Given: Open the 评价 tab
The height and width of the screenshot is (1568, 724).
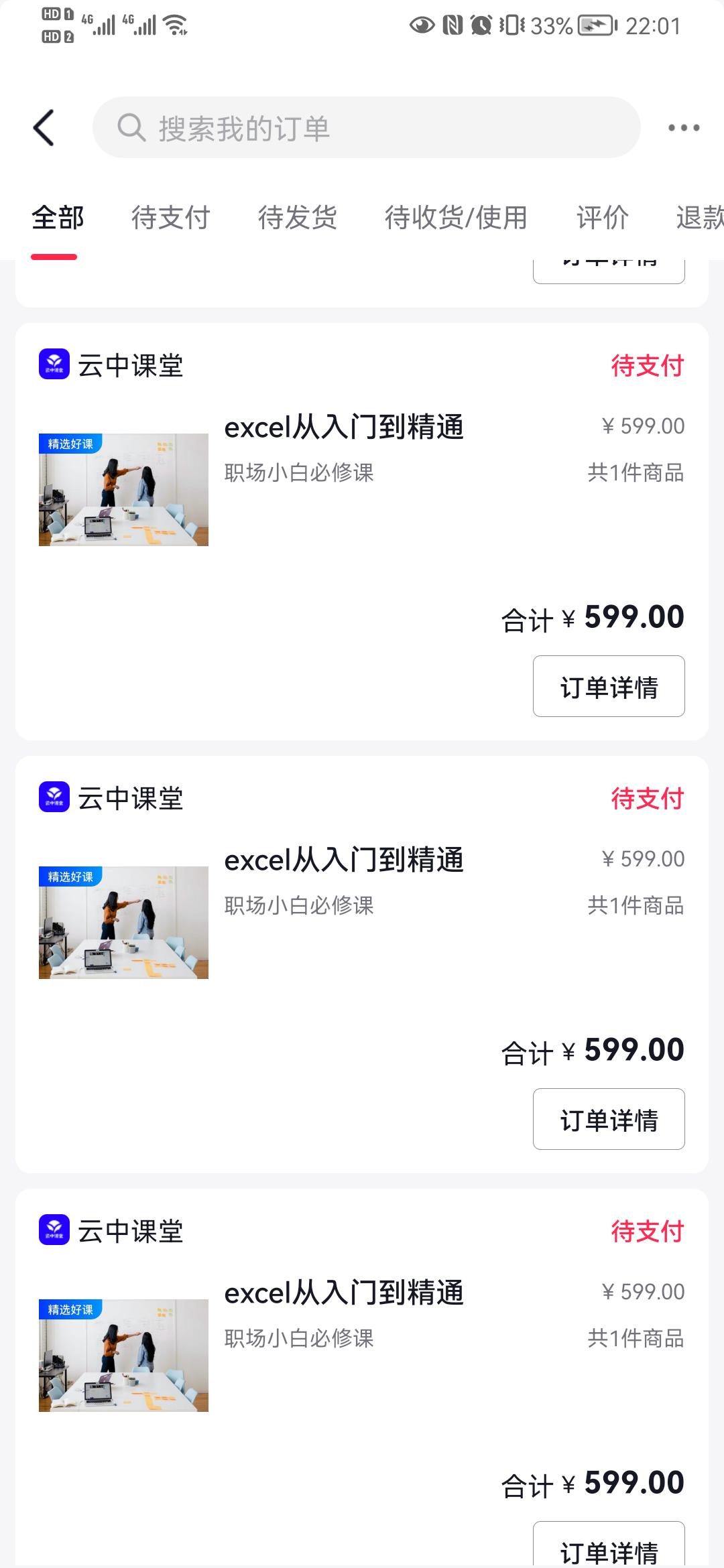Looking at the screenshot, I should coord(602,218).
